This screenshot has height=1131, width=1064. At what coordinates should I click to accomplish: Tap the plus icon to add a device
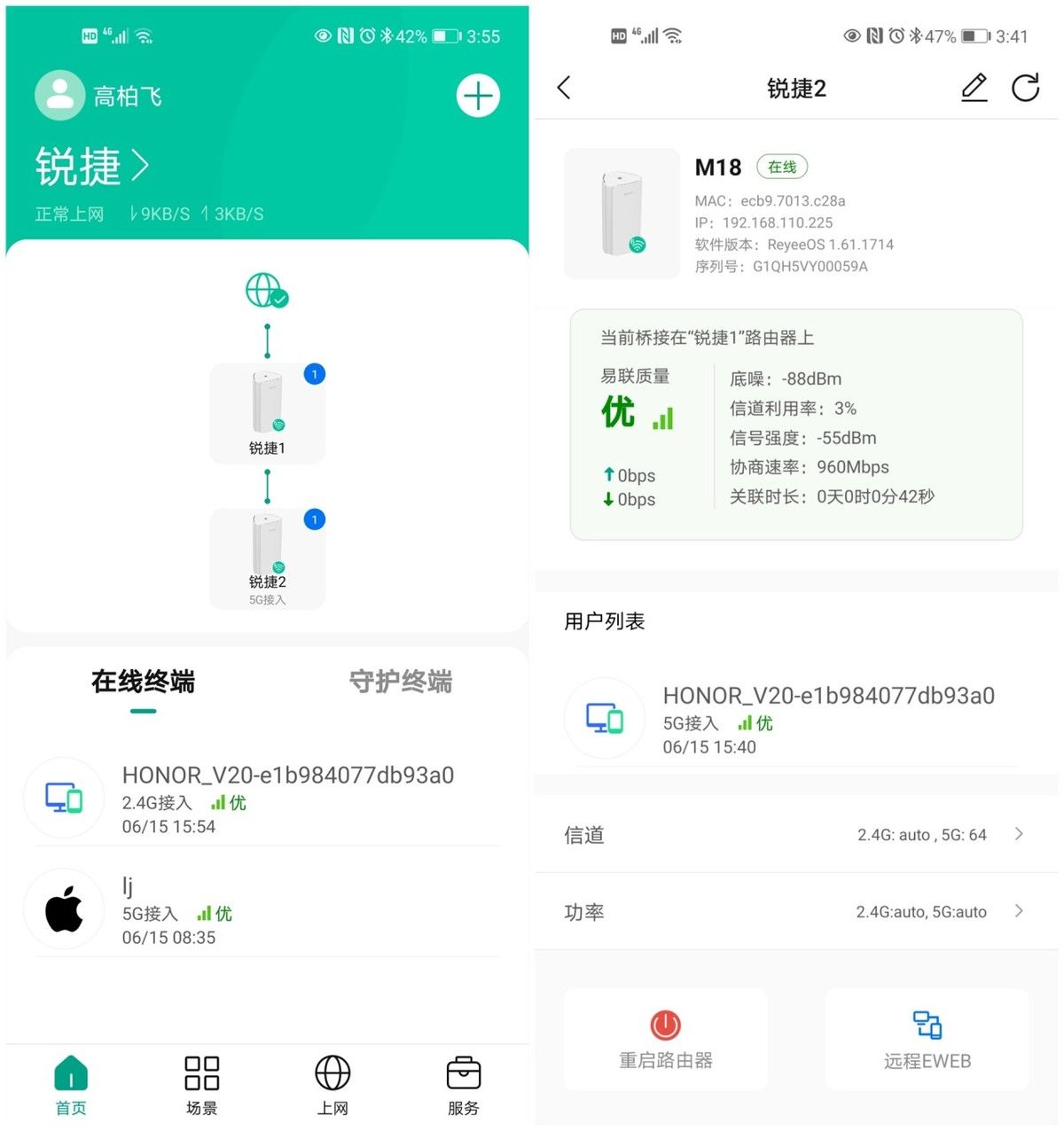click(478, 96)
